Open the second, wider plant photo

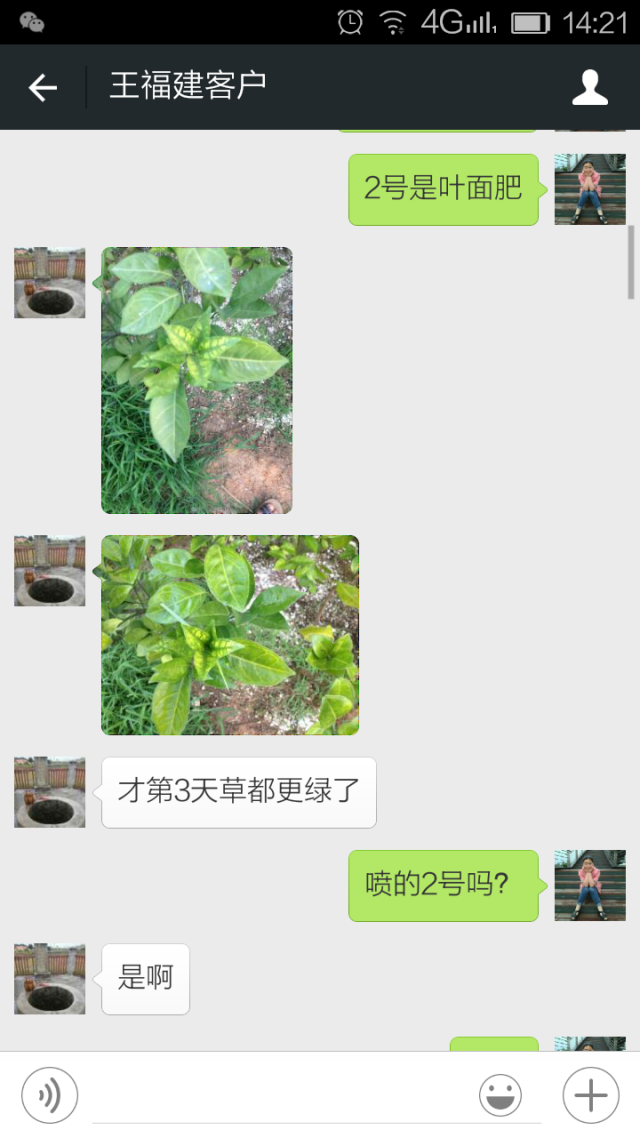[230, 635]
